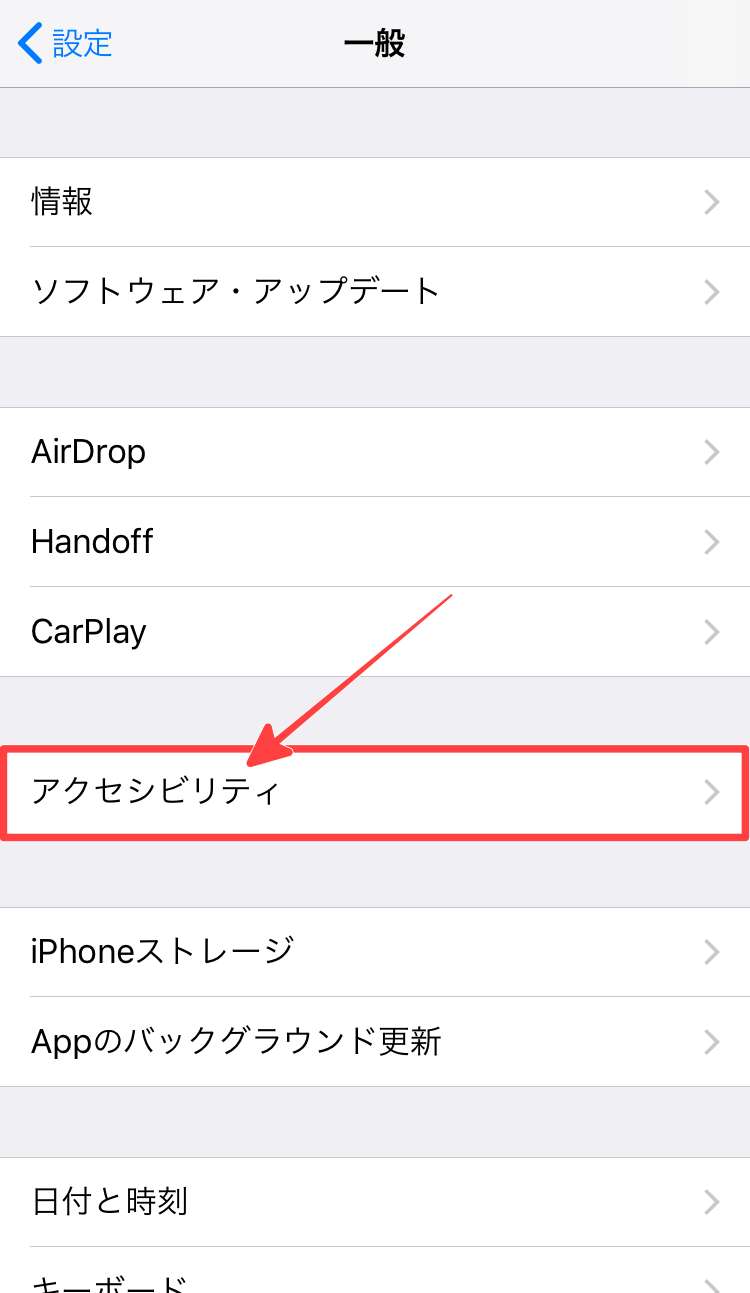Open ソフトウェア・アップデート

[x=375, y=292]
